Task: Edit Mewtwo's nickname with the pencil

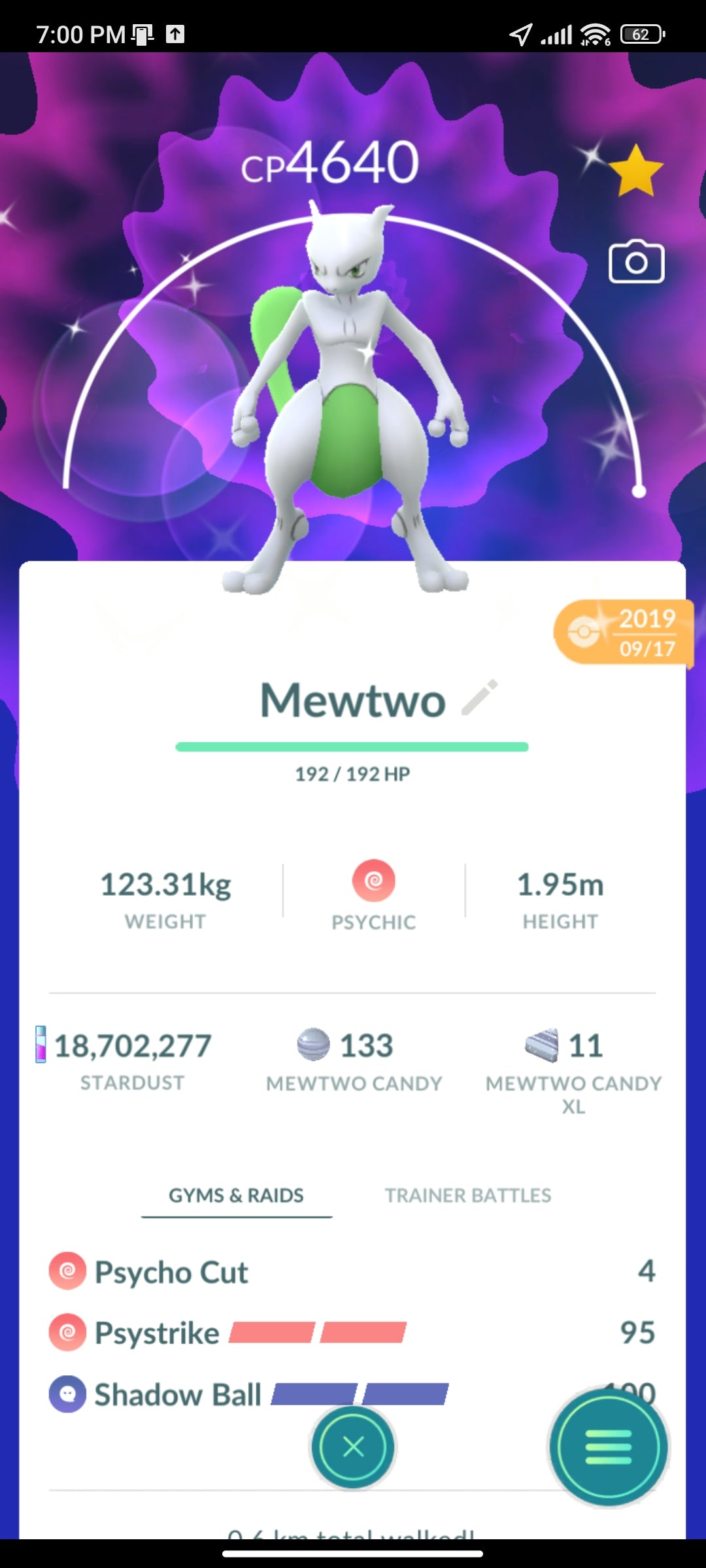Action: tap(480, 698)
